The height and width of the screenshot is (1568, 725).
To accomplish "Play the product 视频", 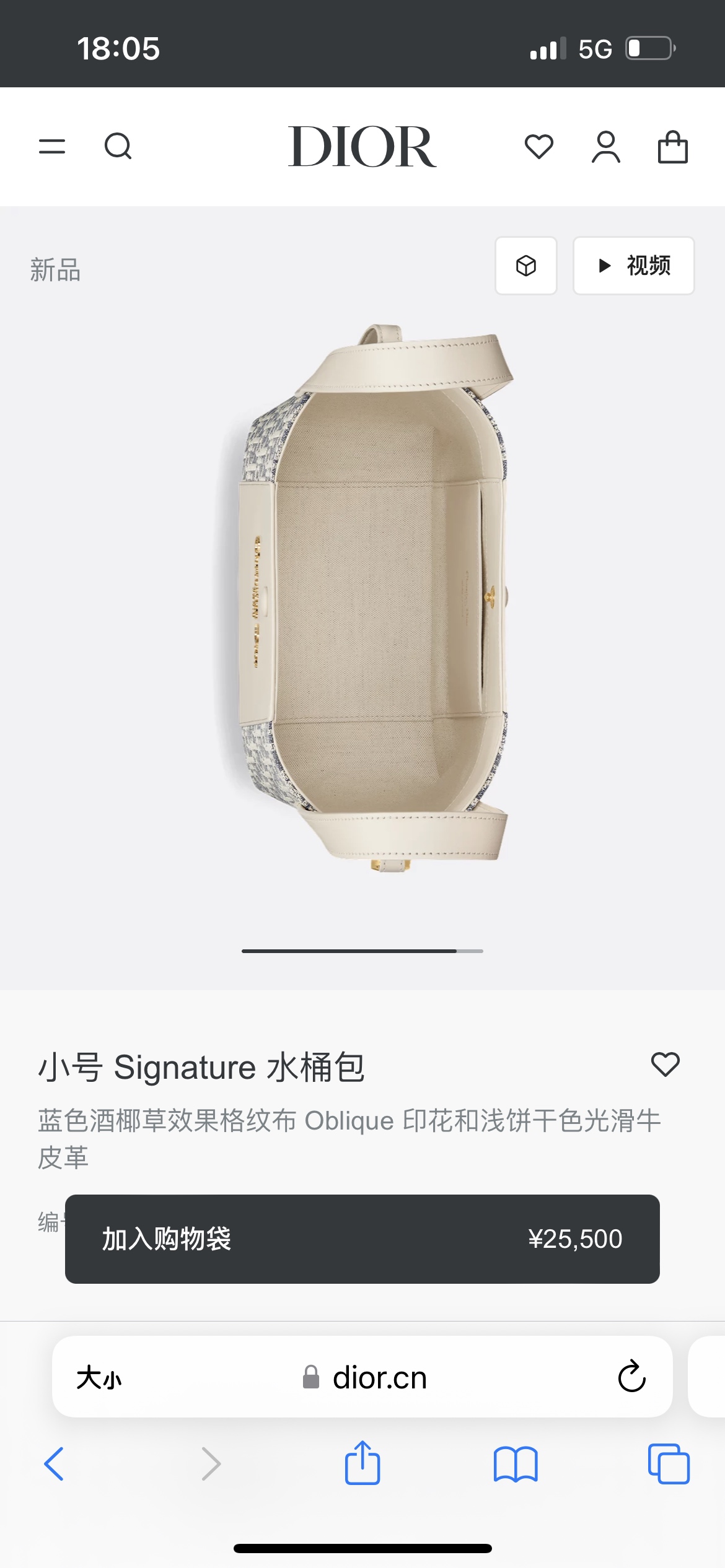I will pyautogui.click(x=633, y=266).
